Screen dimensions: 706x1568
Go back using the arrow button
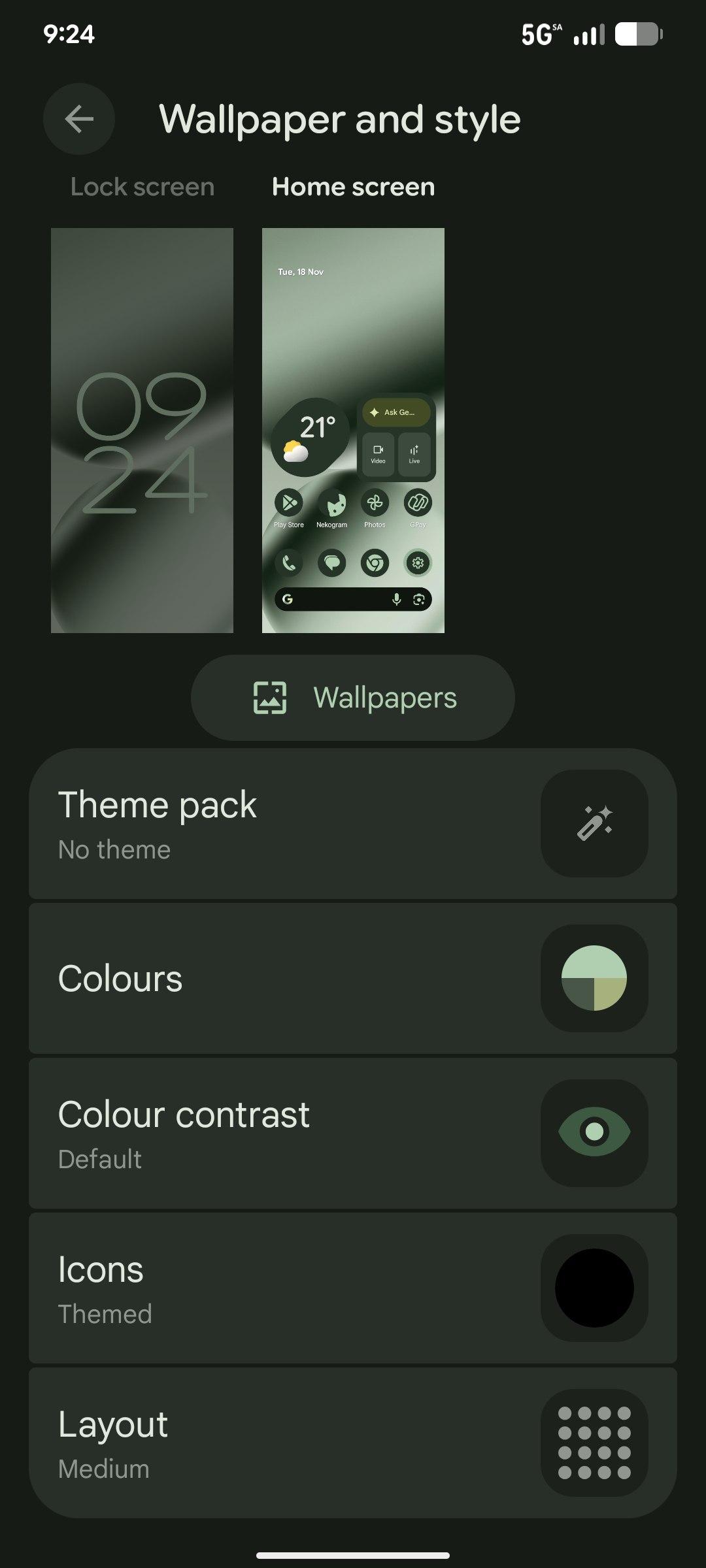(79, 119)
